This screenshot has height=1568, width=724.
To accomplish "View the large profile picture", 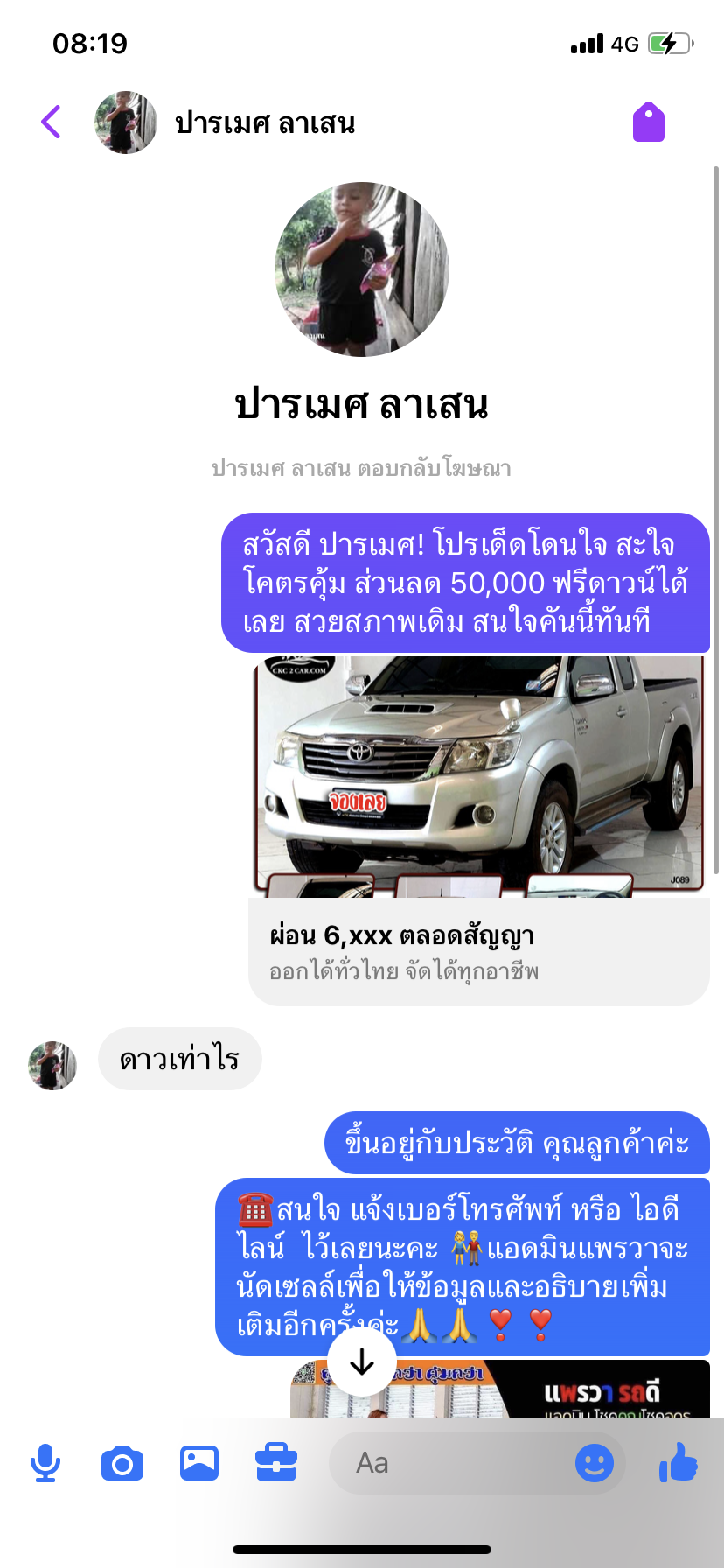I will 362,269.
